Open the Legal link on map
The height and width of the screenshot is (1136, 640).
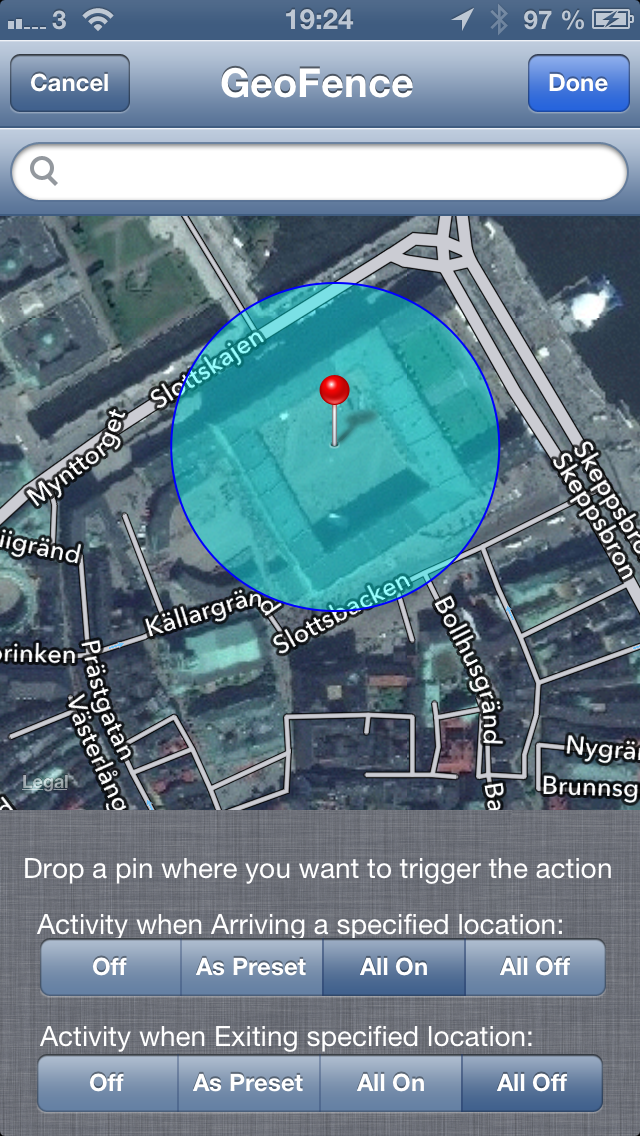45,782
